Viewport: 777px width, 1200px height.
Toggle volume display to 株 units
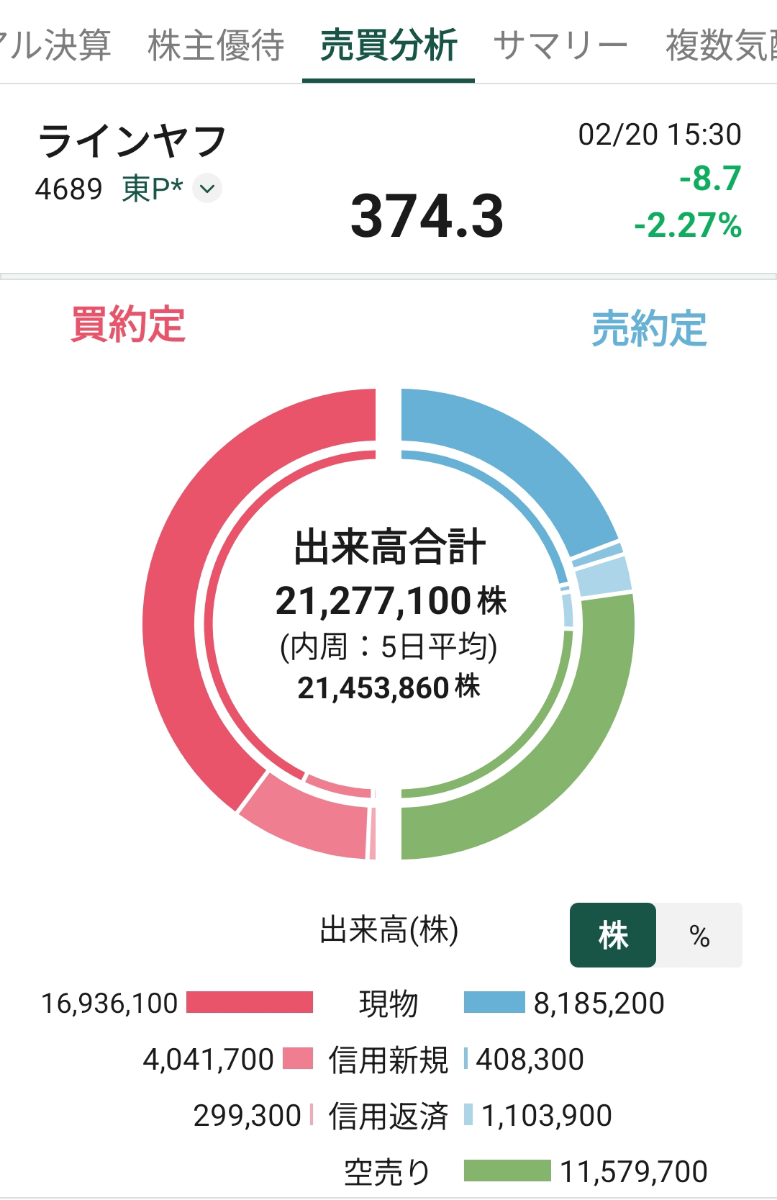pyautogui.click(x=611, y=935)
